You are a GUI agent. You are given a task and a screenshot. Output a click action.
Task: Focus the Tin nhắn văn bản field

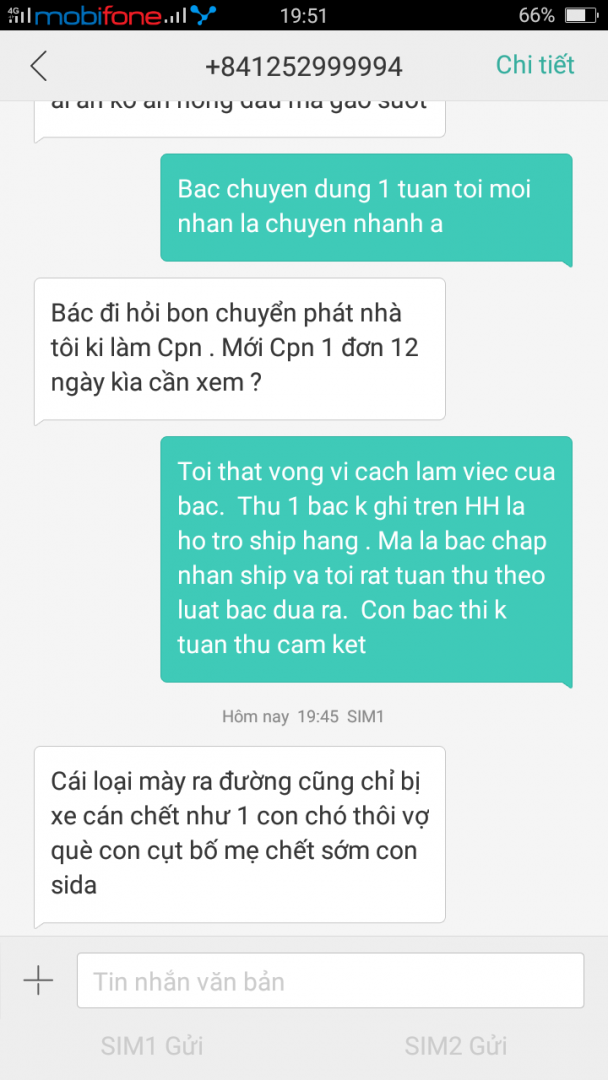pyautogui.click(x=330, y=981)
